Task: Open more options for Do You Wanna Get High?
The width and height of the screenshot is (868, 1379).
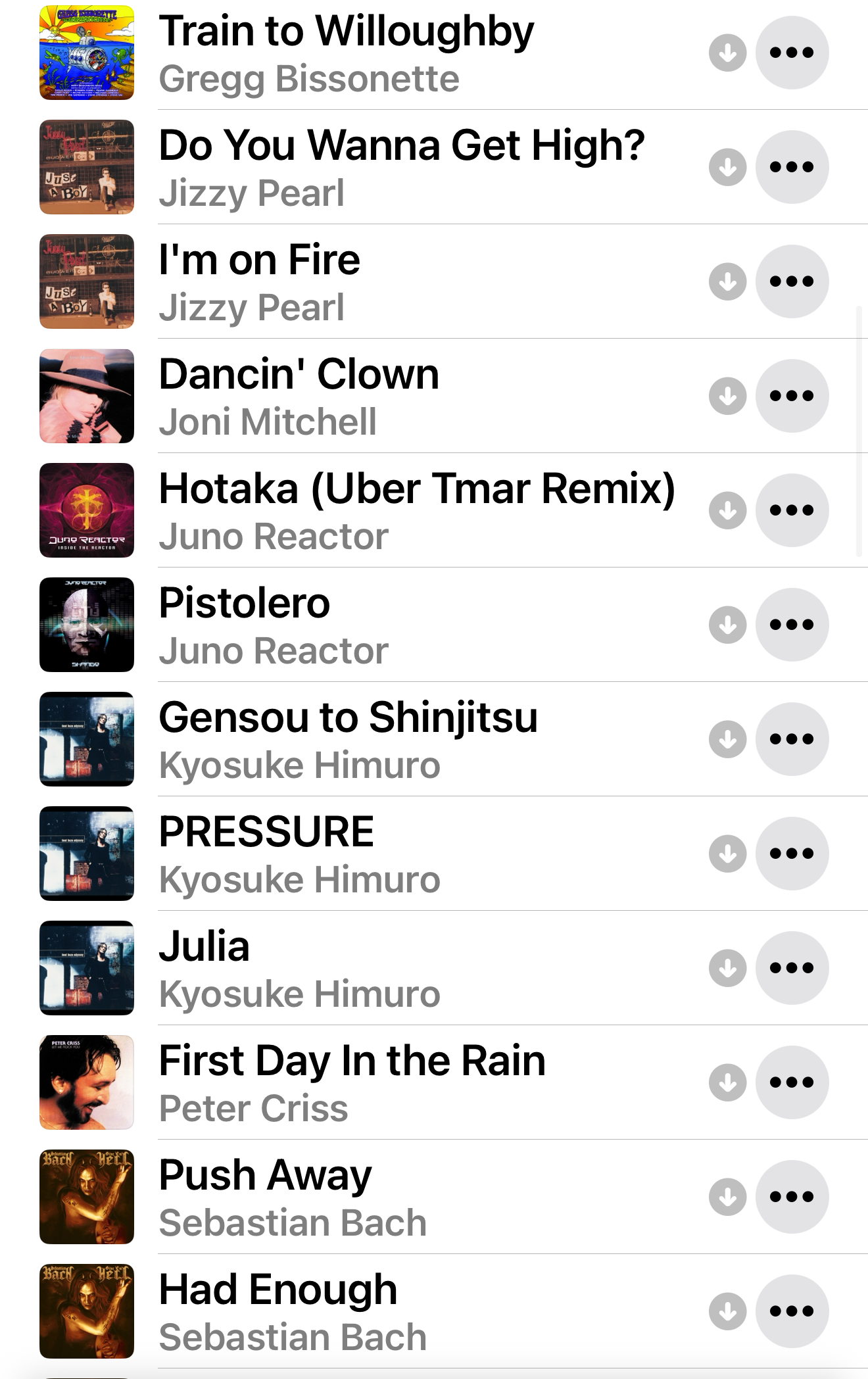Action: 792,167
